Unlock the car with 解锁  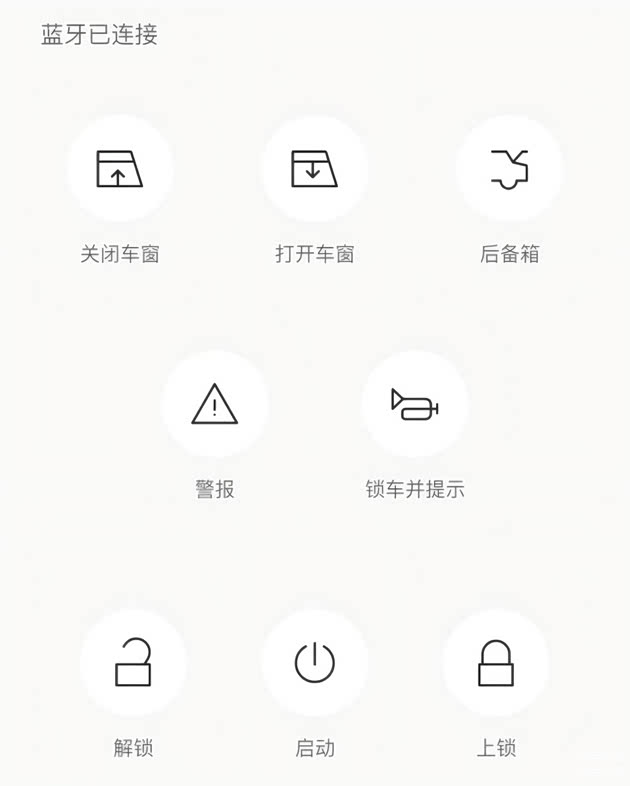tap(133, 662)
